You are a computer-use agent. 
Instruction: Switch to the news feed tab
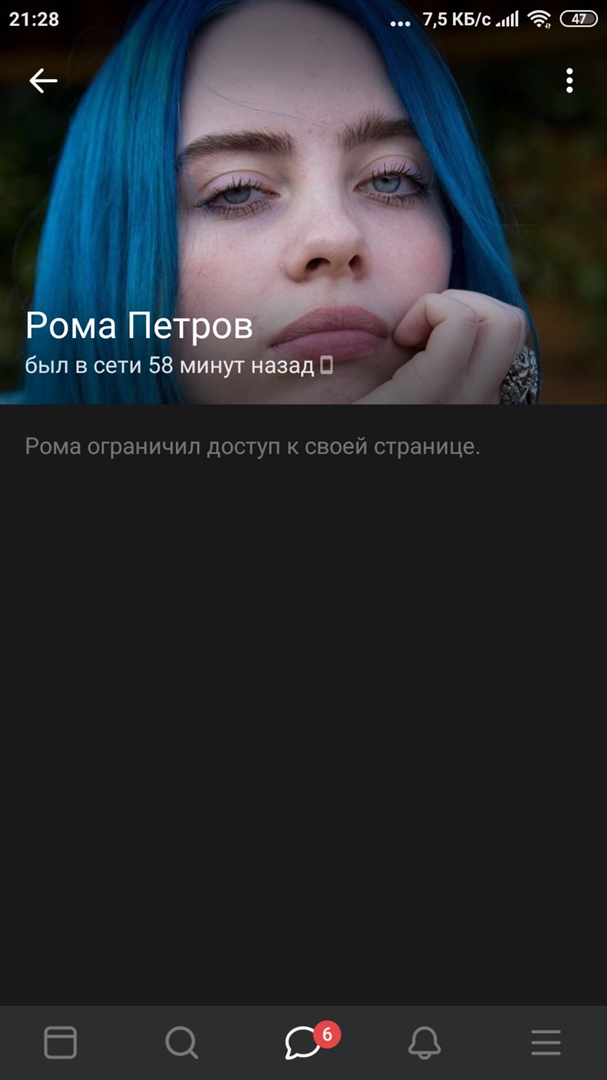(x=60, y=1043)
